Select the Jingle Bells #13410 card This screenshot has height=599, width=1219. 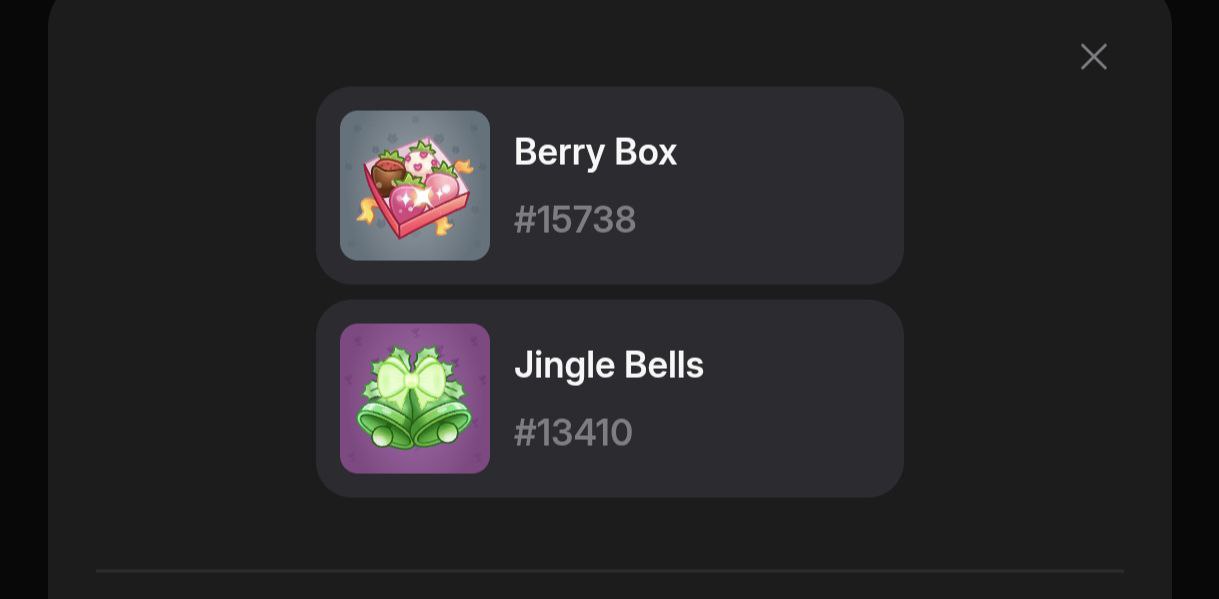[609, 399]
